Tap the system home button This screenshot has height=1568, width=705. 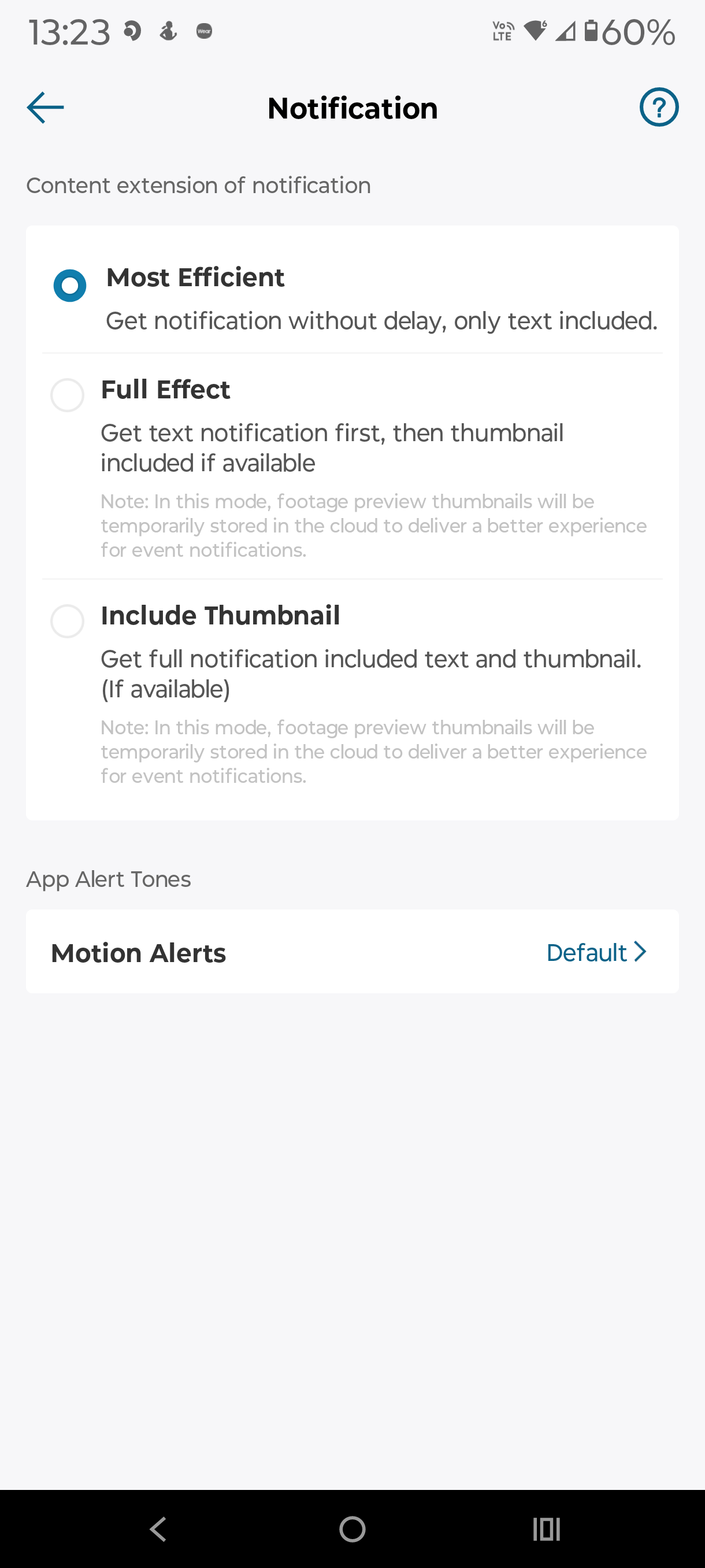352,1529
